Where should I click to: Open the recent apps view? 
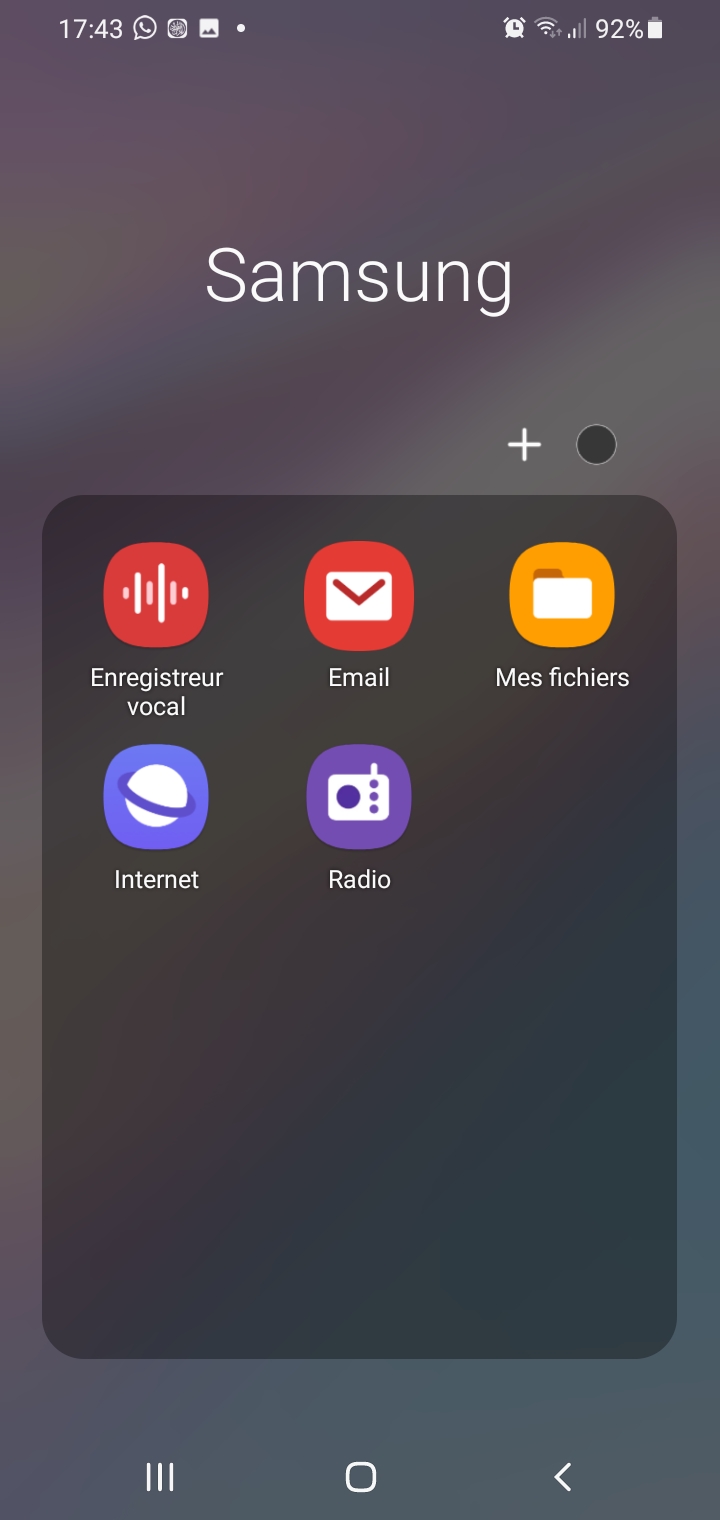159,1477
